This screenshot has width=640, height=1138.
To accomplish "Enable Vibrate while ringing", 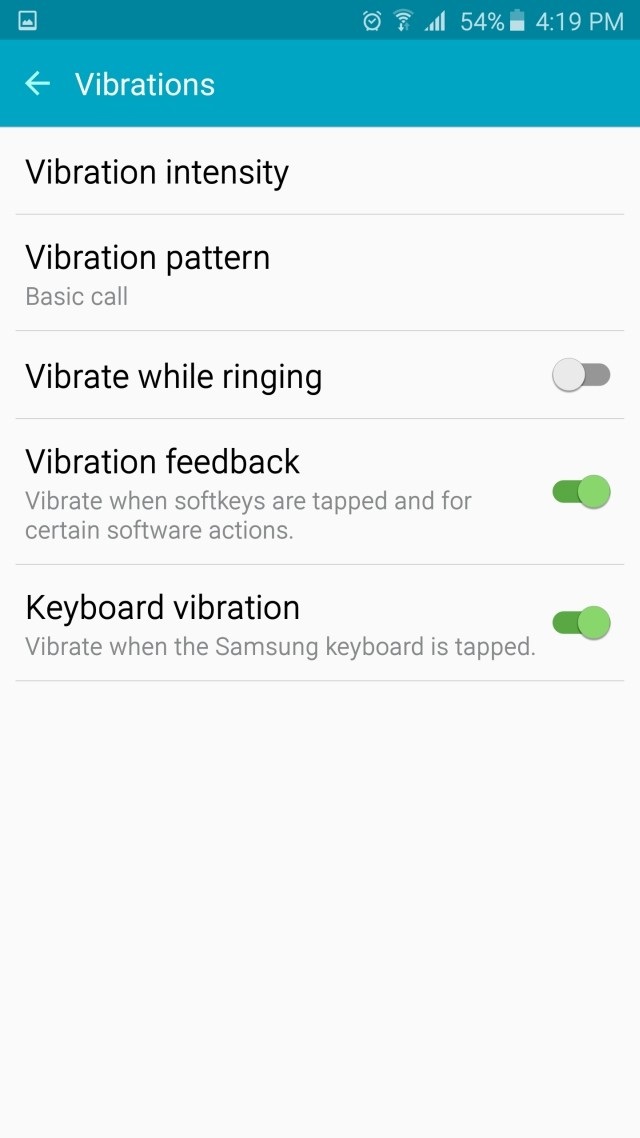I will (580, 375).
